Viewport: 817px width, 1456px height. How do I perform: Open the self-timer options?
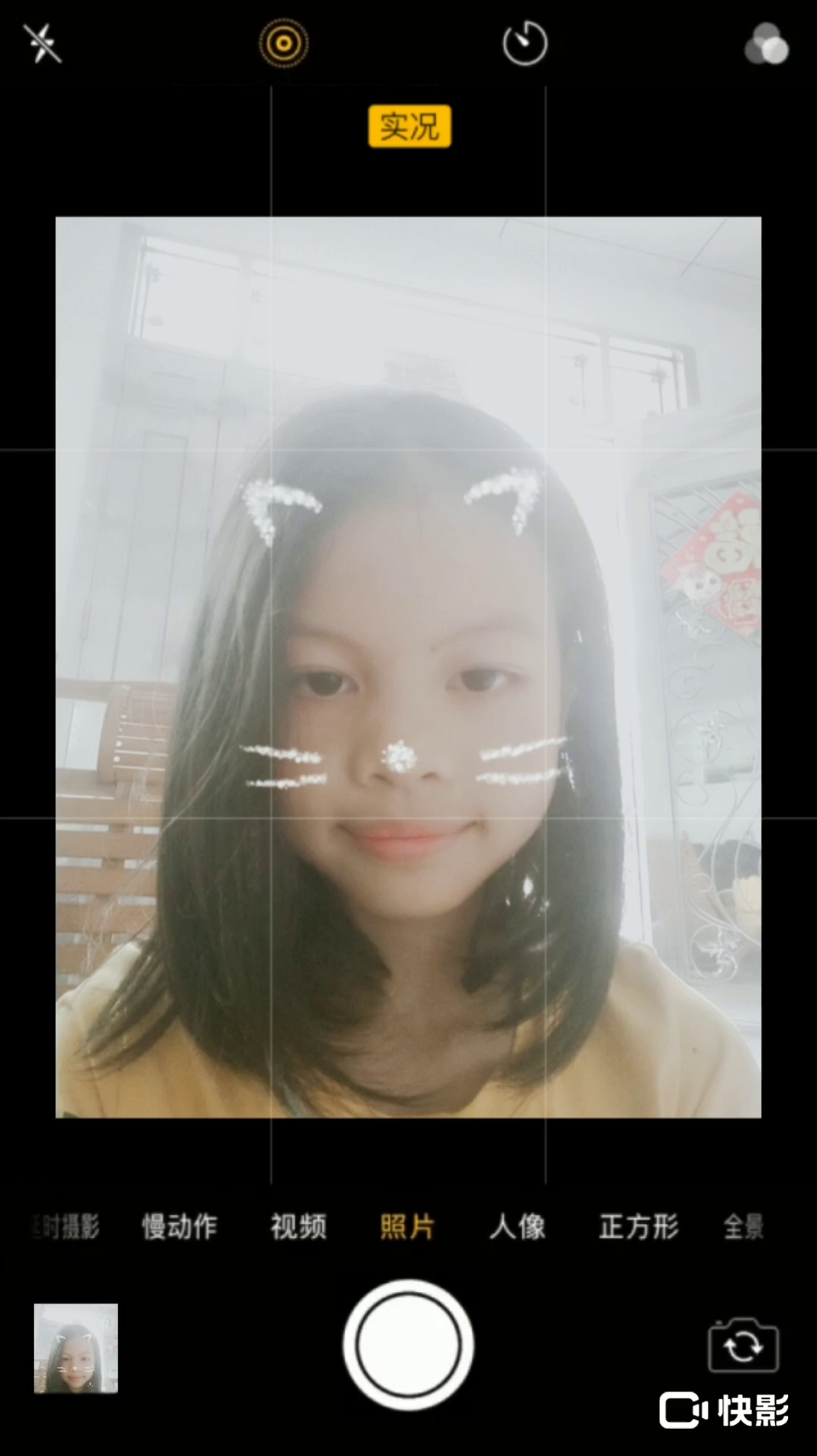(x=524, y=44)
